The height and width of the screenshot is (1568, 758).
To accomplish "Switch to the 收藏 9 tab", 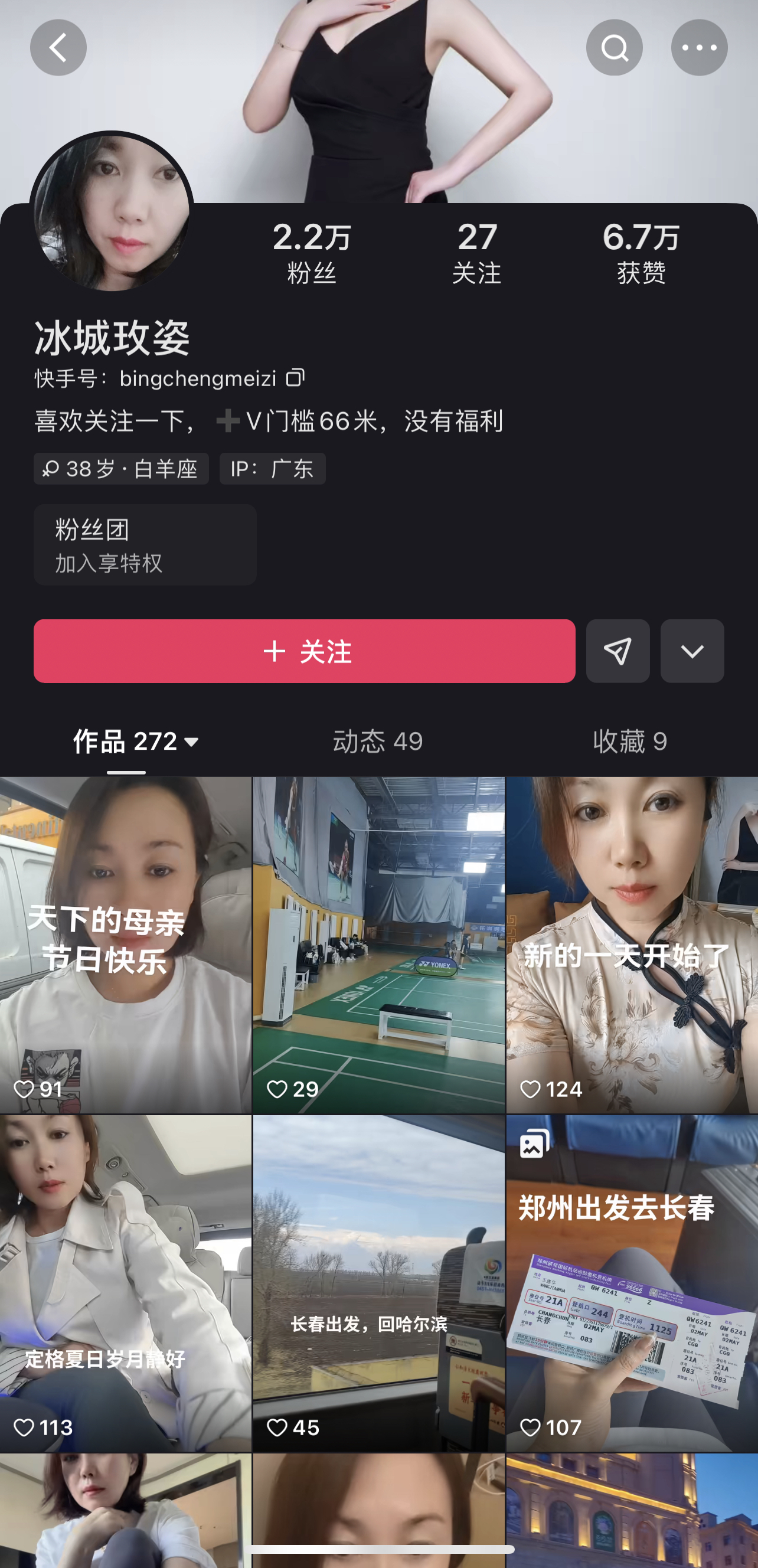I will (629, 741).
